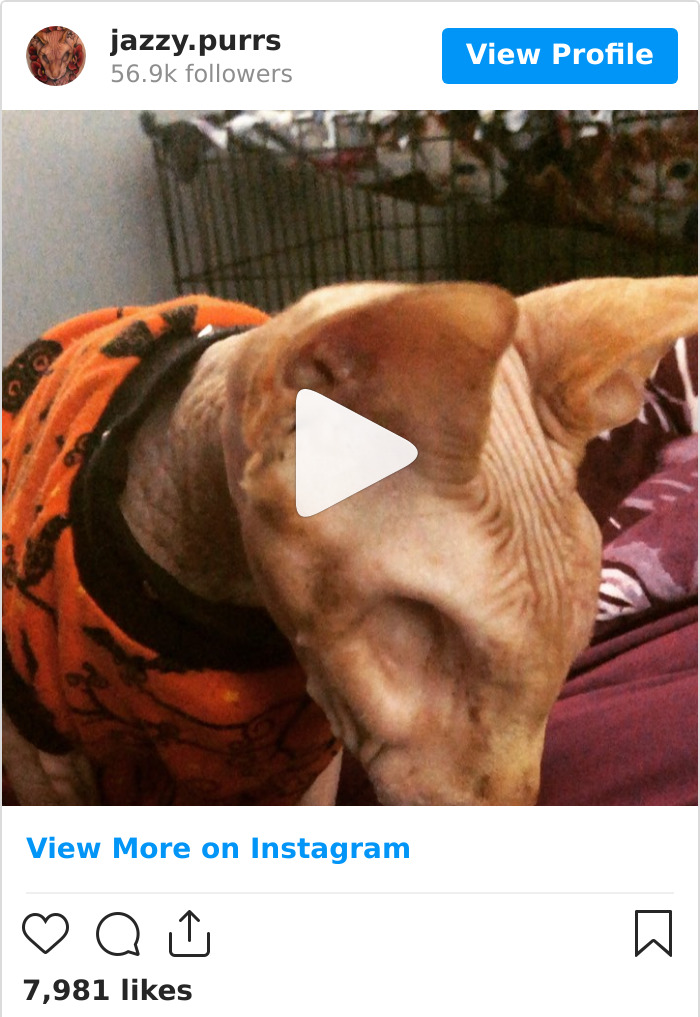Tap the View Profile button

[559, 55]
